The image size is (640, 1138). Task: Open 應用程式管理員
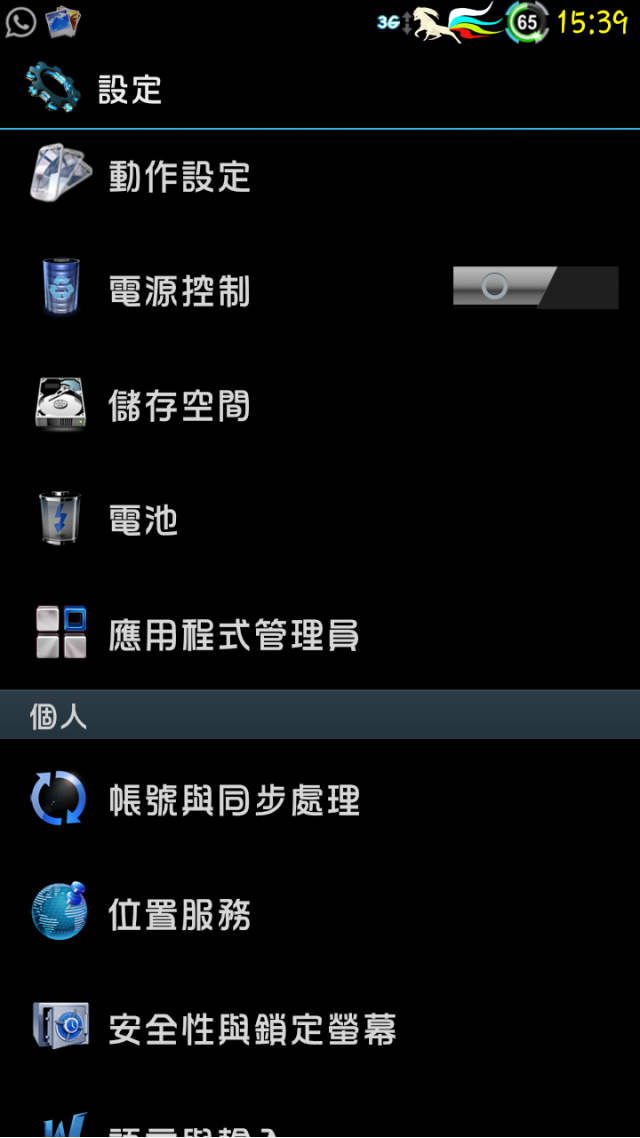[x=233, y=635]
